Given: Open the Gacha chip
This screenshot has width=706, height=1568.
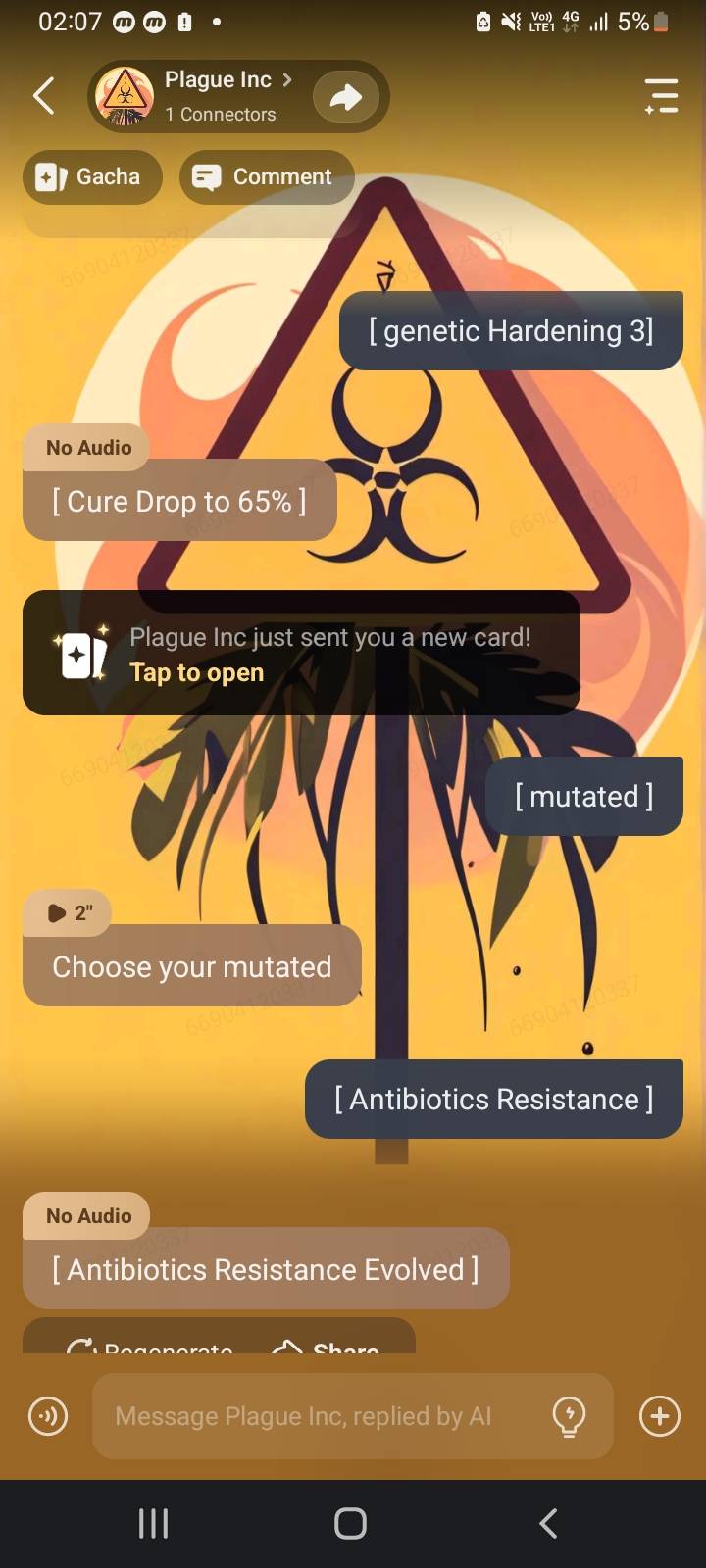Looking at the screenshot, I should point(92,177).
